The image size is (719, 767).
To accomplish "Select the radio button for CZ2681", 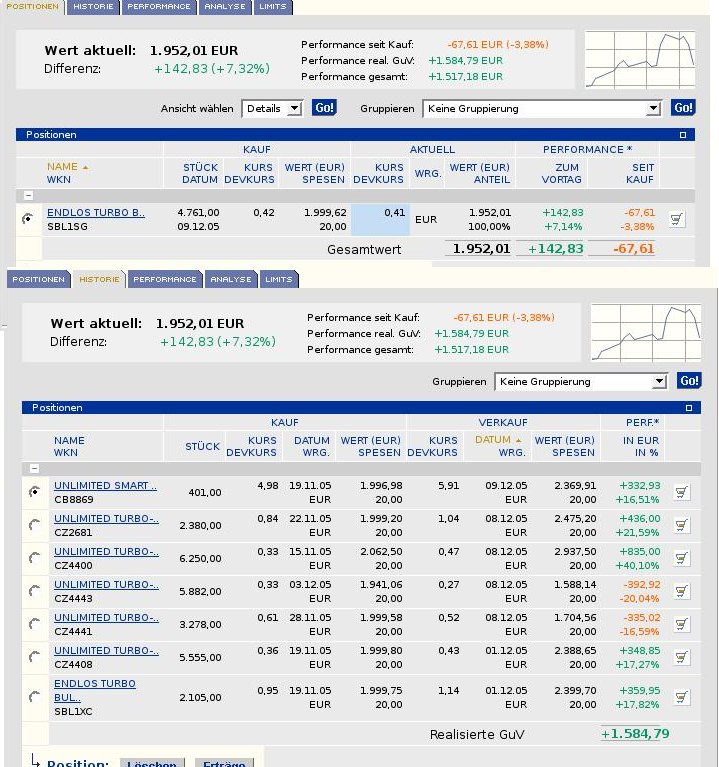I will point(35,525).
